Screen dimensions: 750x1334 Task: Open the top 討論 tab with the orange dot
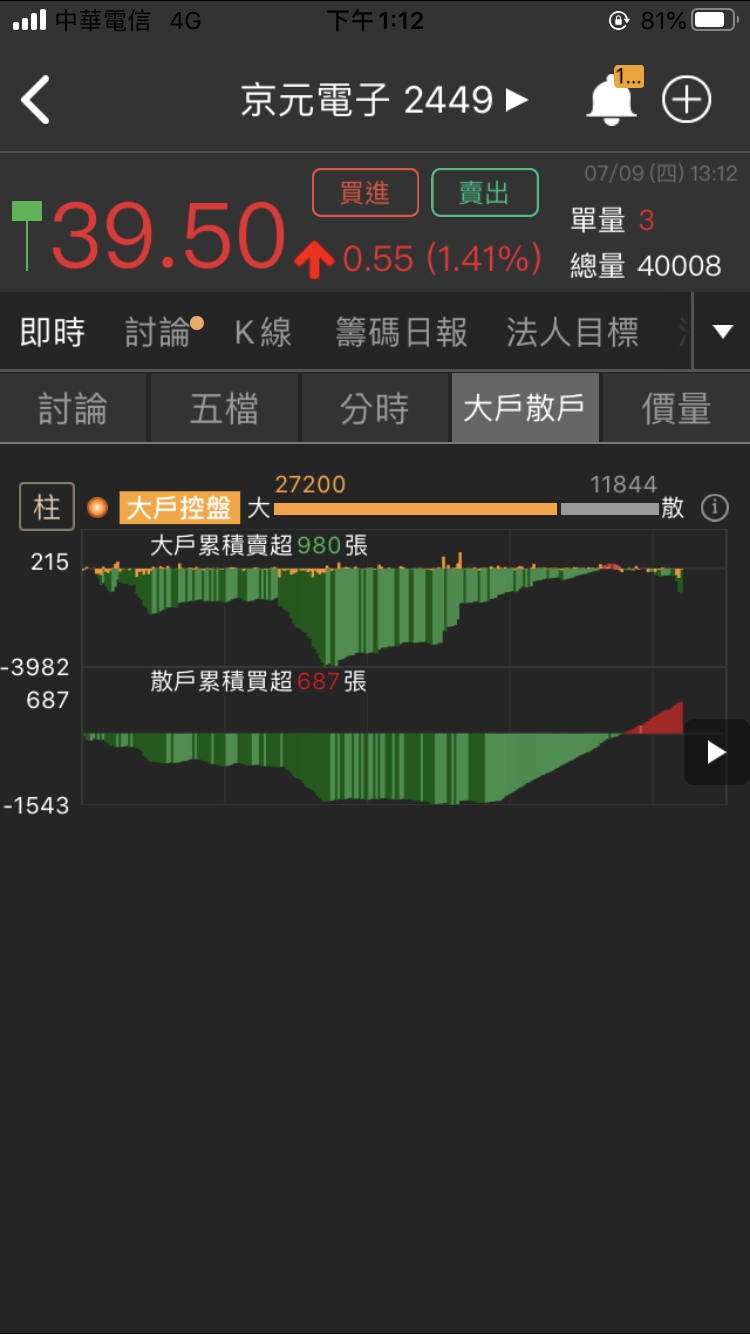[x=160, y=332]
